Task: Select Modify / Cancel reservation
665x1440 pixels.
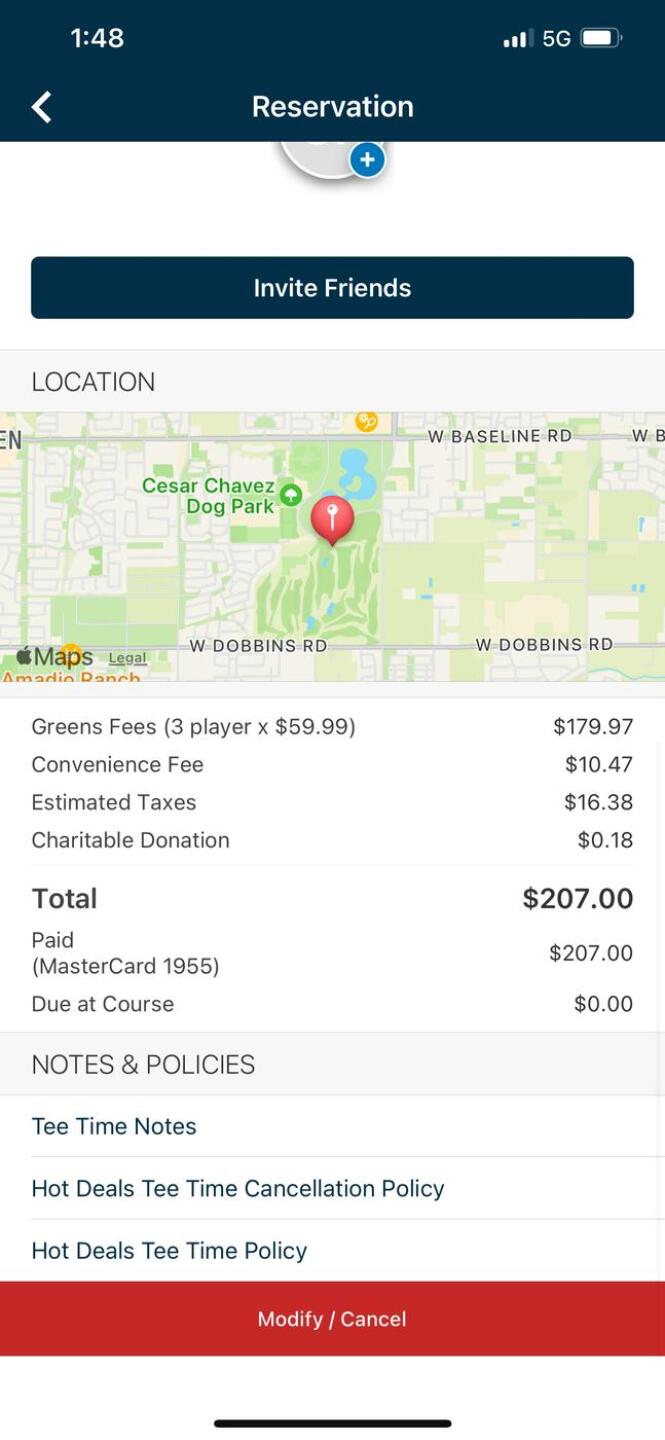Action: (332, 1319)
